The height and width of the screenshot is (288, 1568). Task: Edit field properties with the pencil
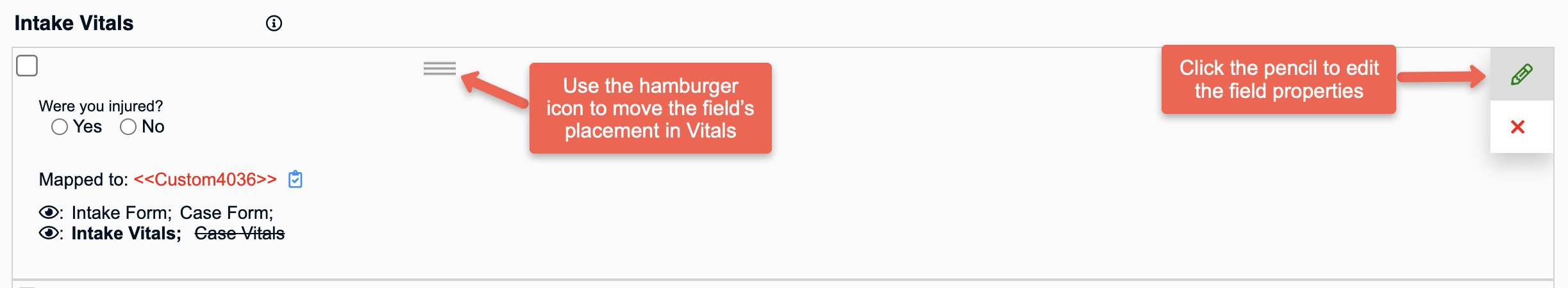(x=1522, y=74)
